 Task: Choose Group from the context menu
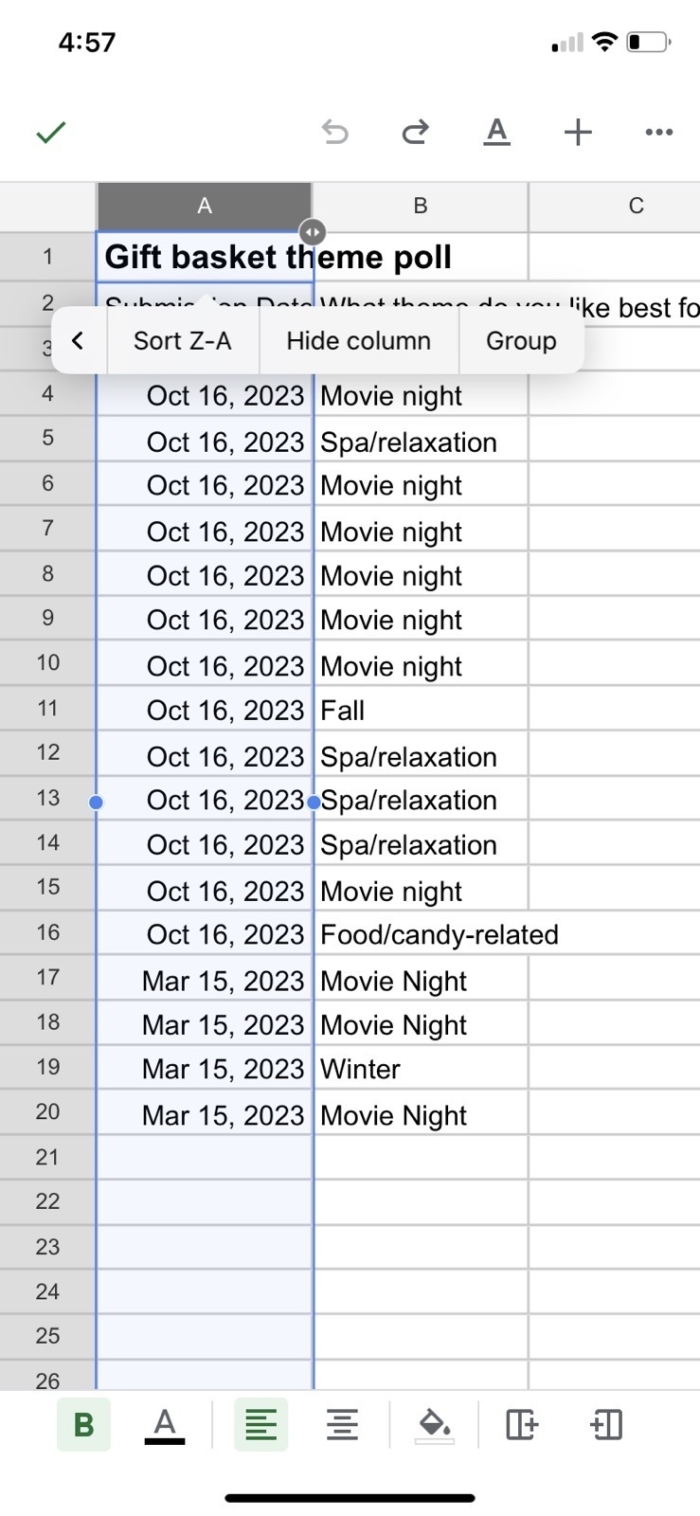521,341
